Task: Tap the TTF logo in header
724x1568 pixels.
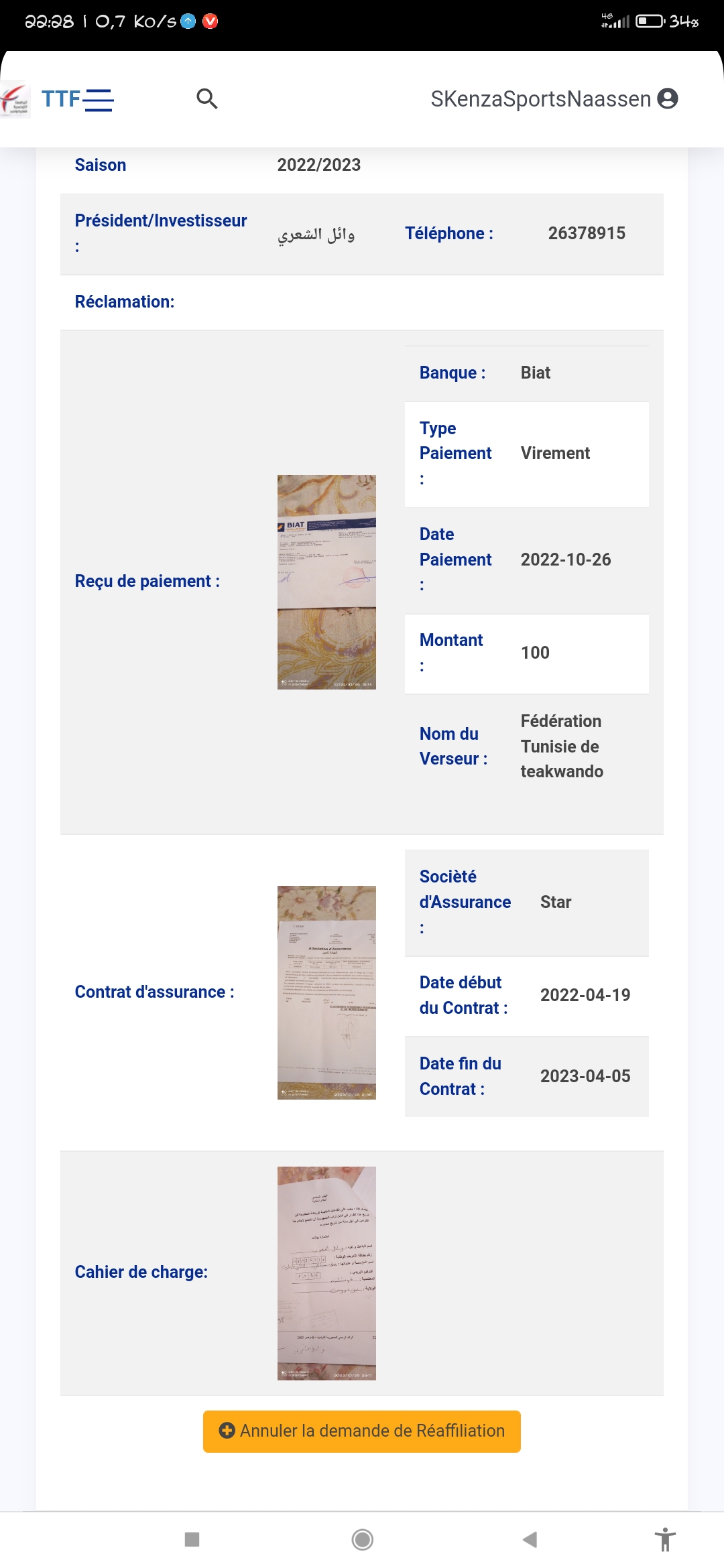Action: pos(16,100)
